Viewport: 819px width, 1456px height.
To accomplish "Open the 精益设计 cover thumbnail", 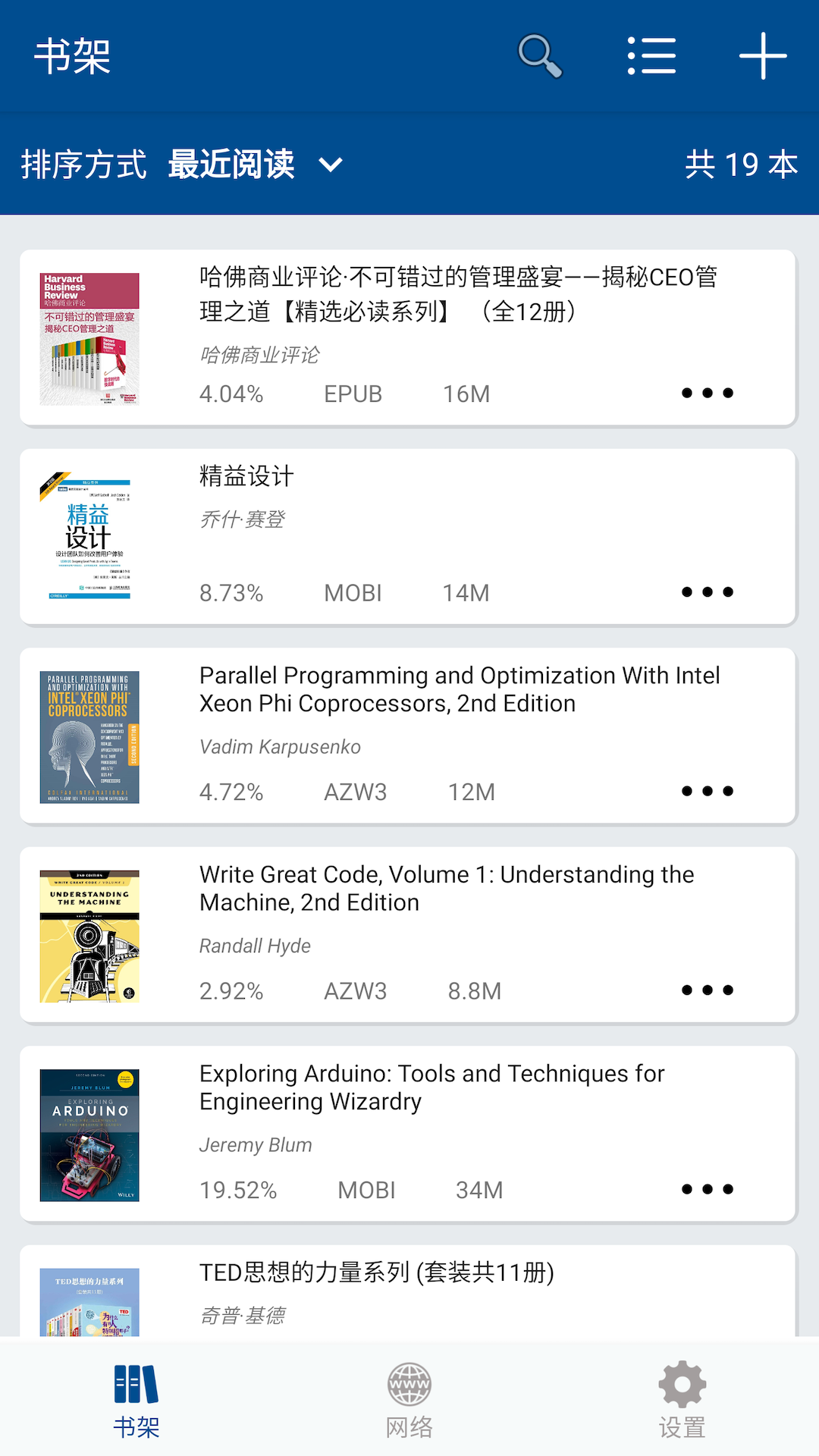I will pyautogui.click(x=88, y=535).
